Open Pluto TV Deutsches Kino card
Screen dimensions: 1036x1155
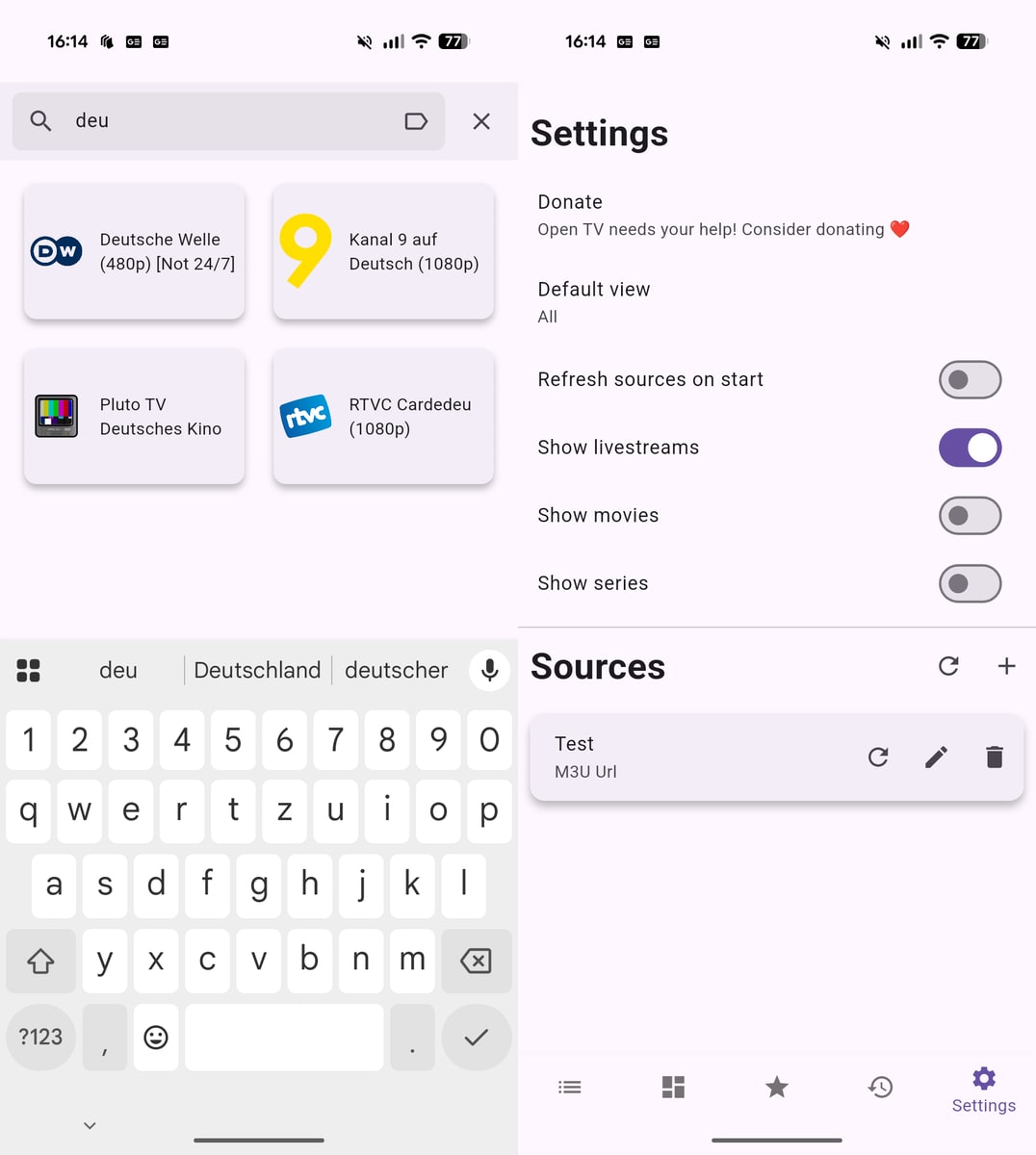135,417
